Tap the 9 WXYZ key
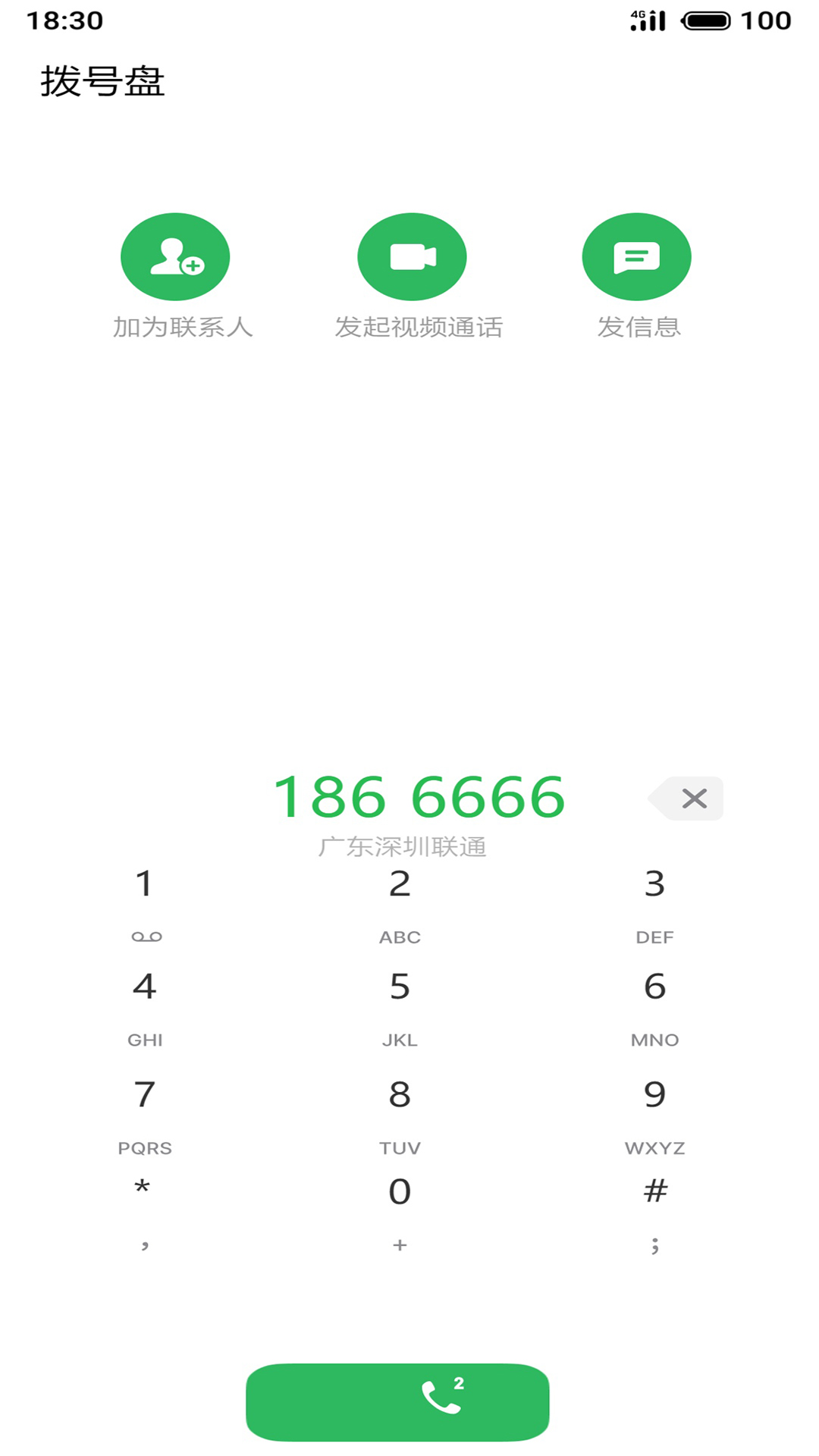This screenshot has height=1456, width=819. 654,1112
